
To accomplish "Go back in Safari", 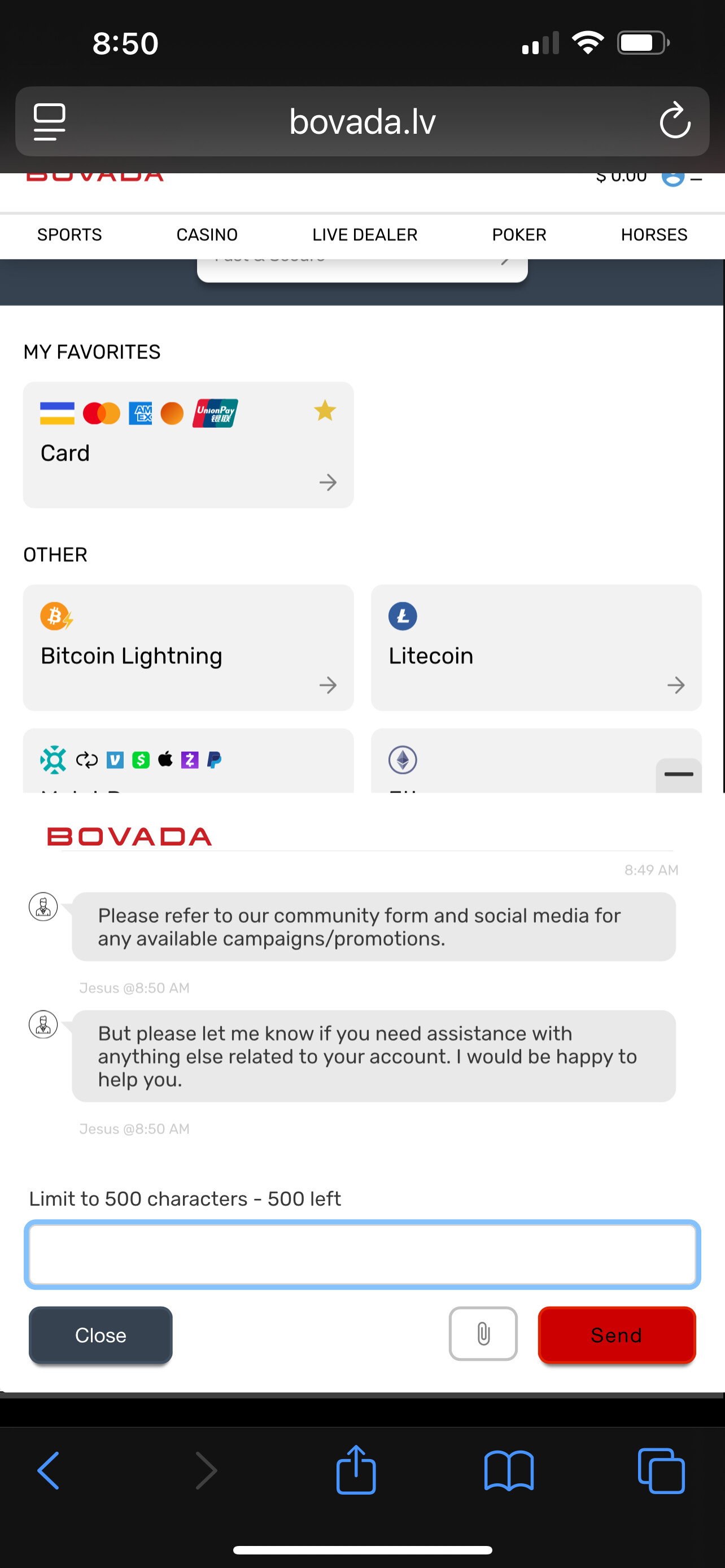I will pos(49,1470).
